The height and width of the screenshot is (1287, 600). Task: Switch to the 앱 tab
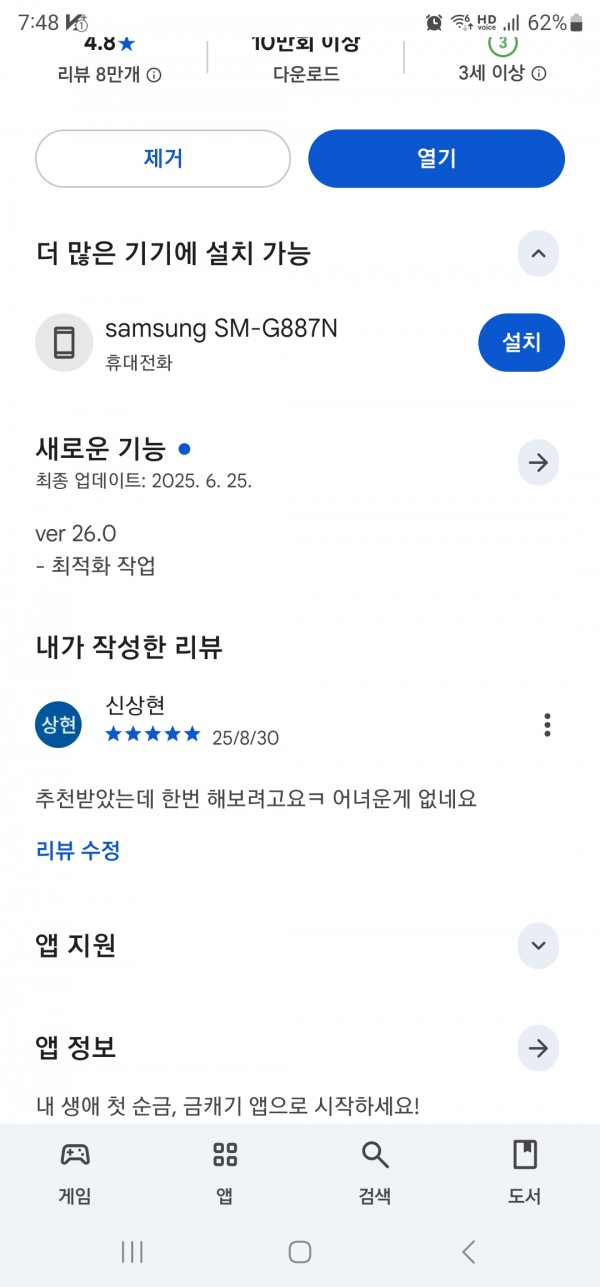click(x=225, y=1172)
